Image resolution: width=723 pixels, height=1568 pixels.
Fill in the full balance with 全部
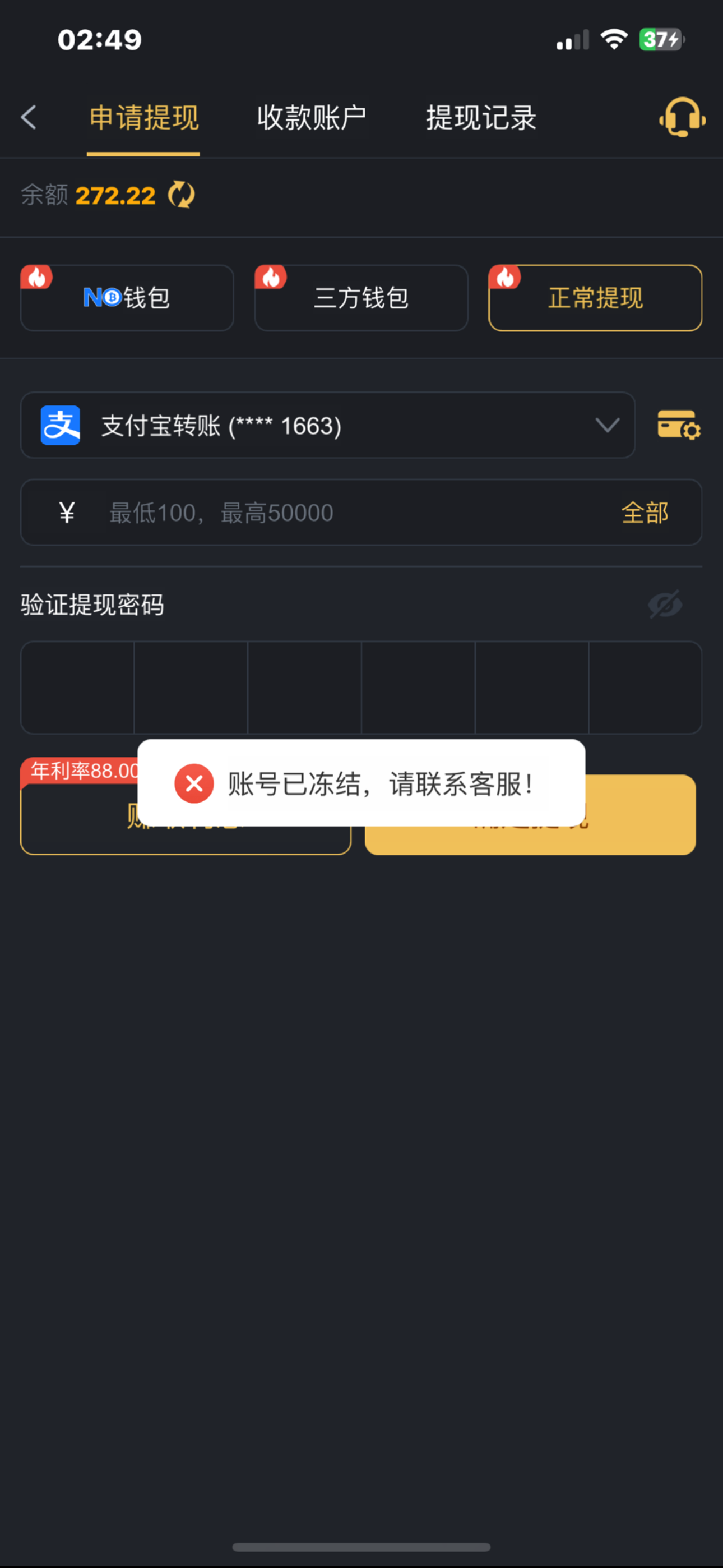[x=645, y=513]
